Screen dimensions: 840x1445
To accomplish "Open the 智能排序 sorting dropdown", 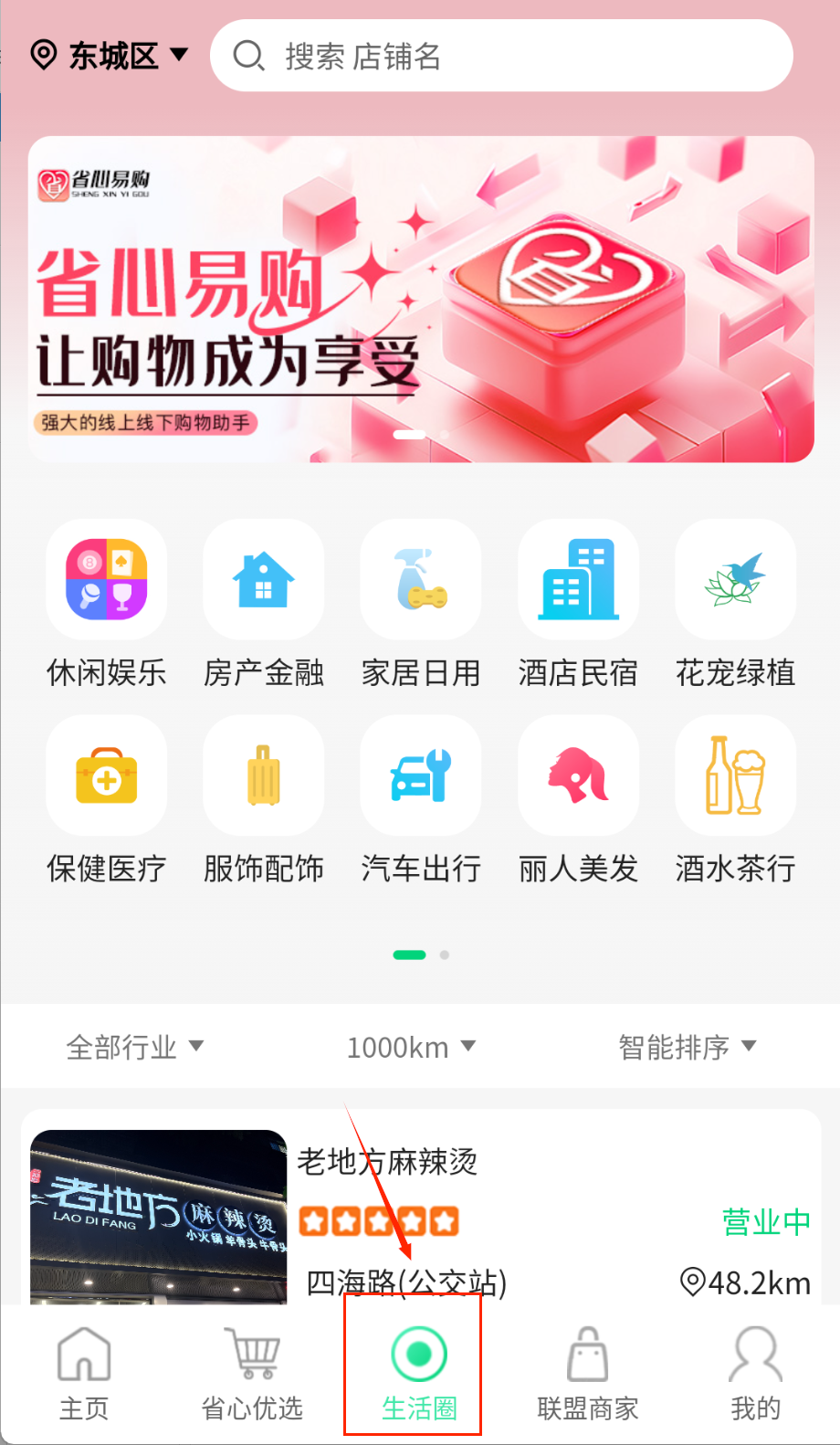I will click(x=687, y=1047).
